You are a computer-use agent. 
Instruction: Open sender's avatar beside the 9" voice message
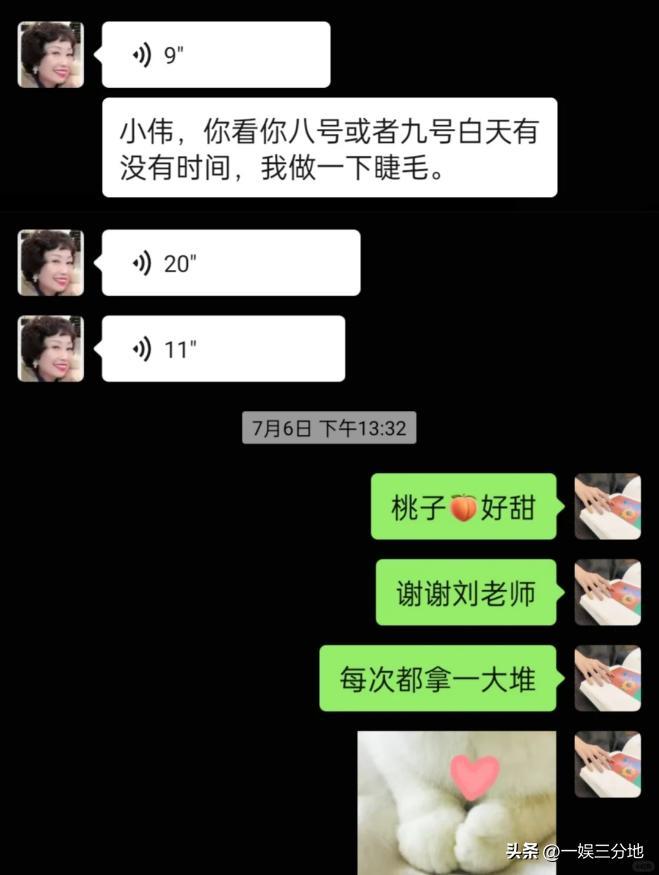point(50,55)
